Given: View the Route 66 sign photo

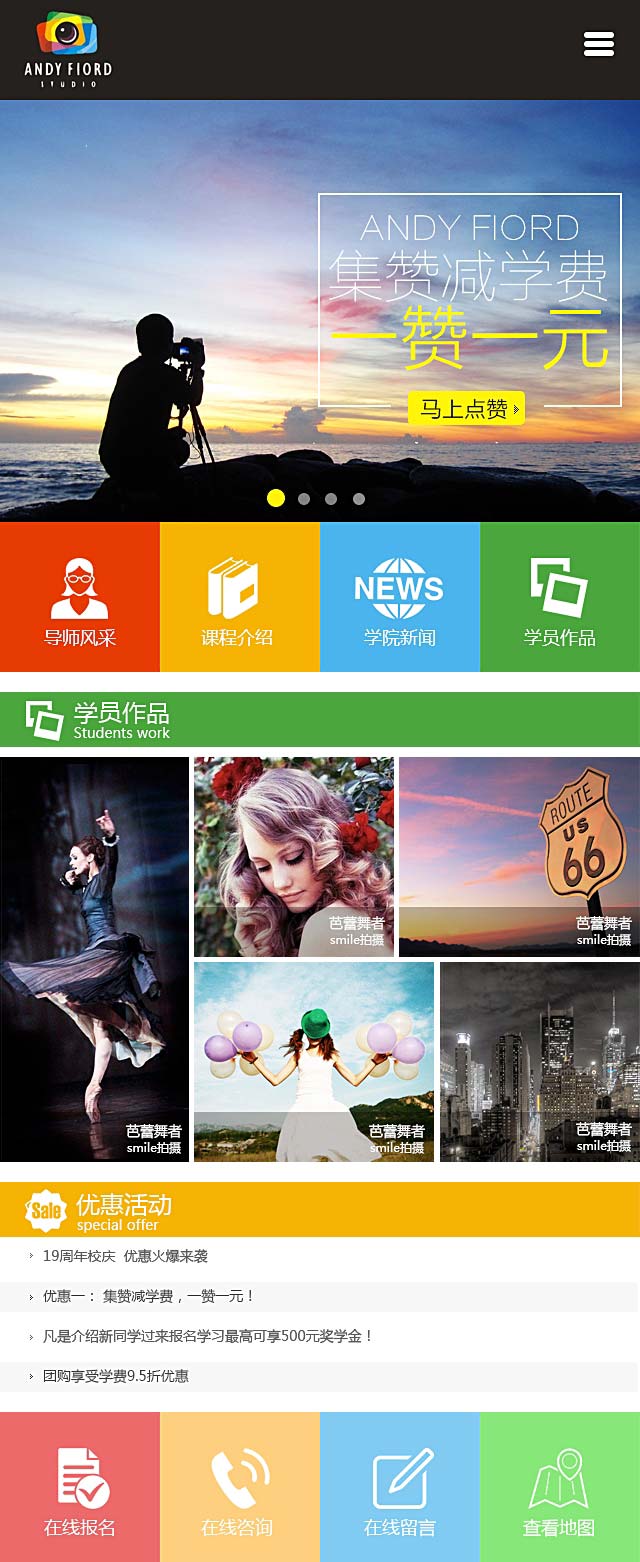Looking at the screenshot, I should (519, 856).
